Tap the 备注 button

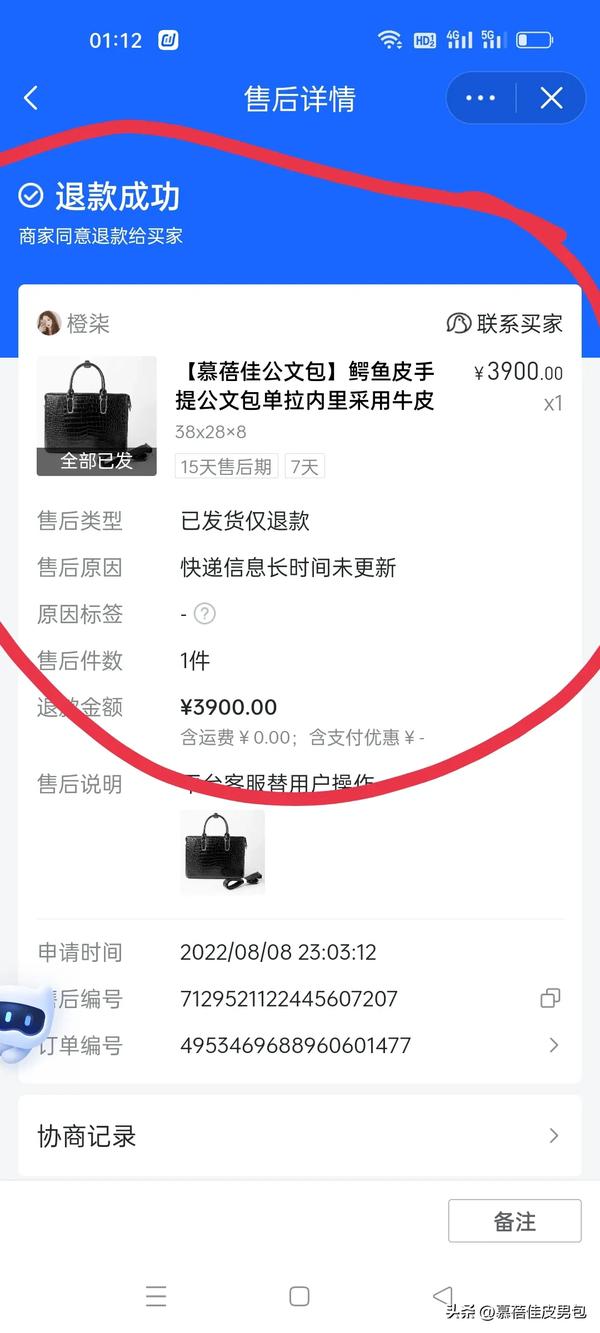point(514,1221)
